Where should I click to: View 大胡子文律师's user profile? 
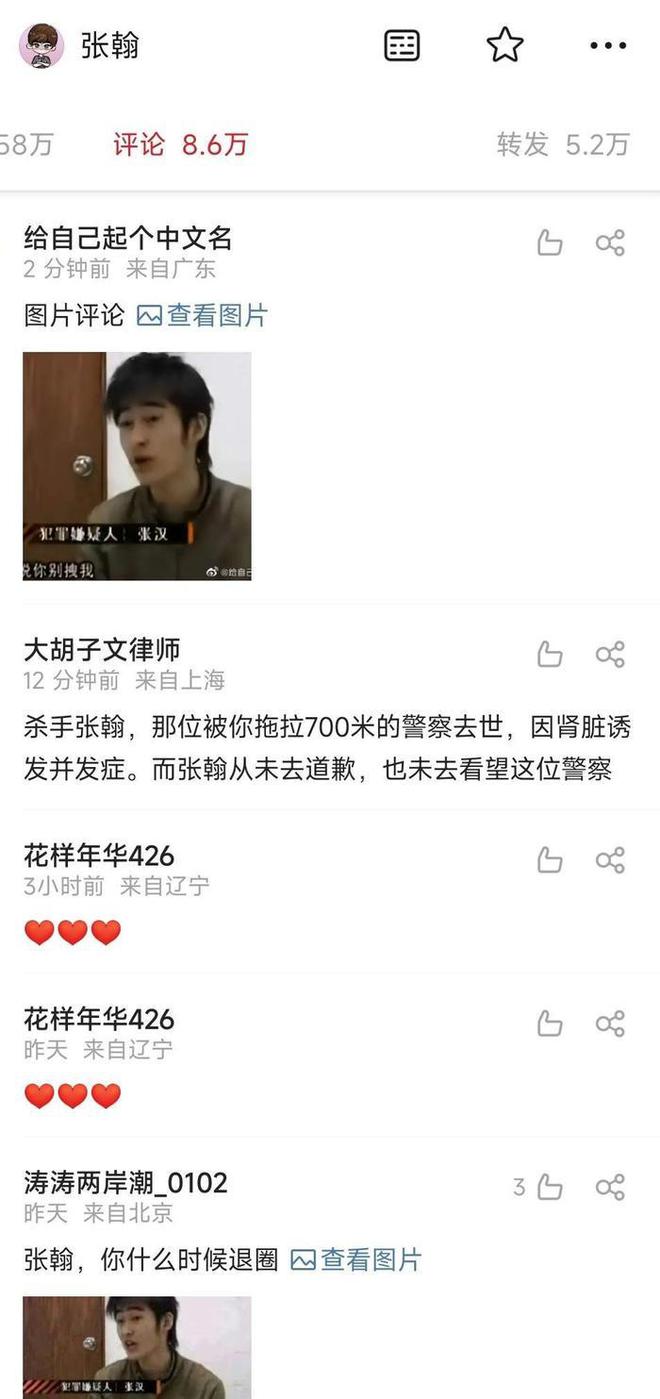pos(102,649)
